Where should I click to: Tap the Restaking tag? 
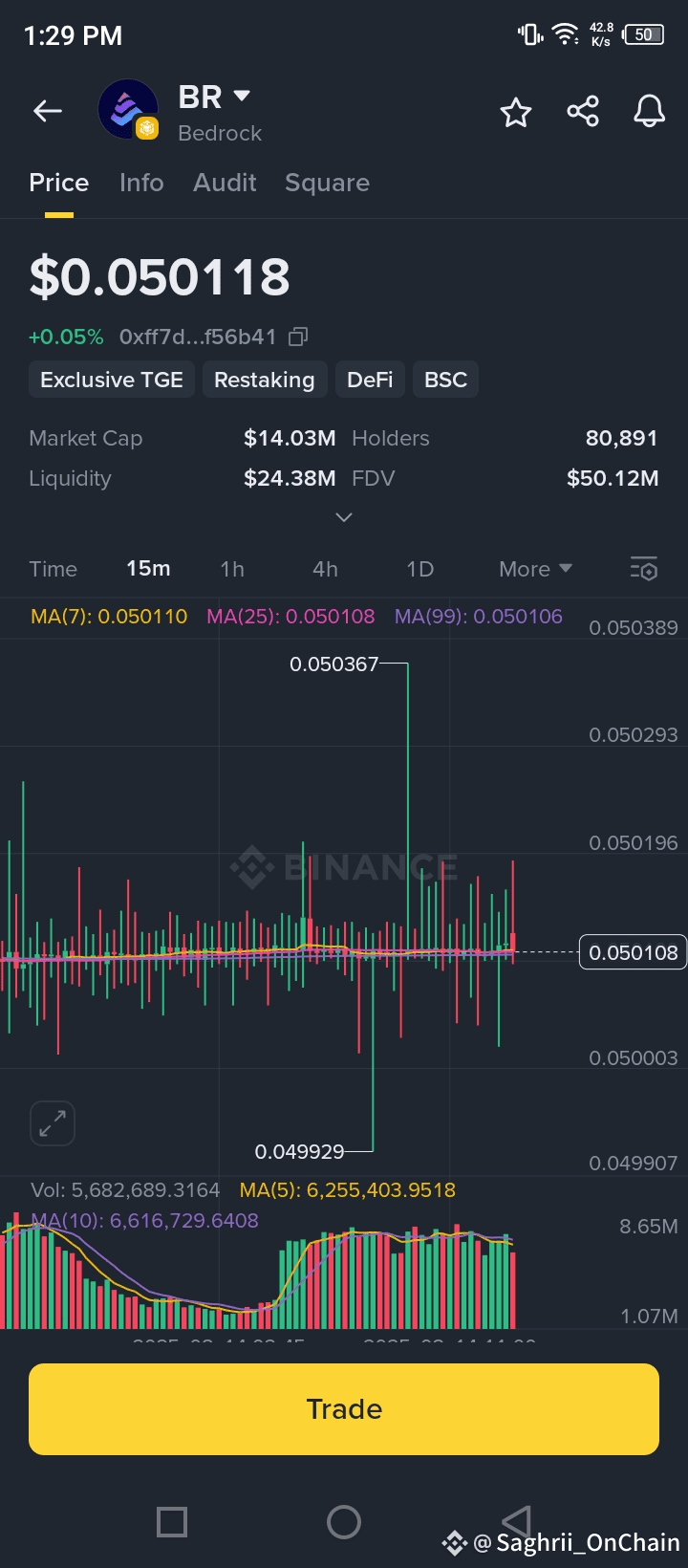264,380
